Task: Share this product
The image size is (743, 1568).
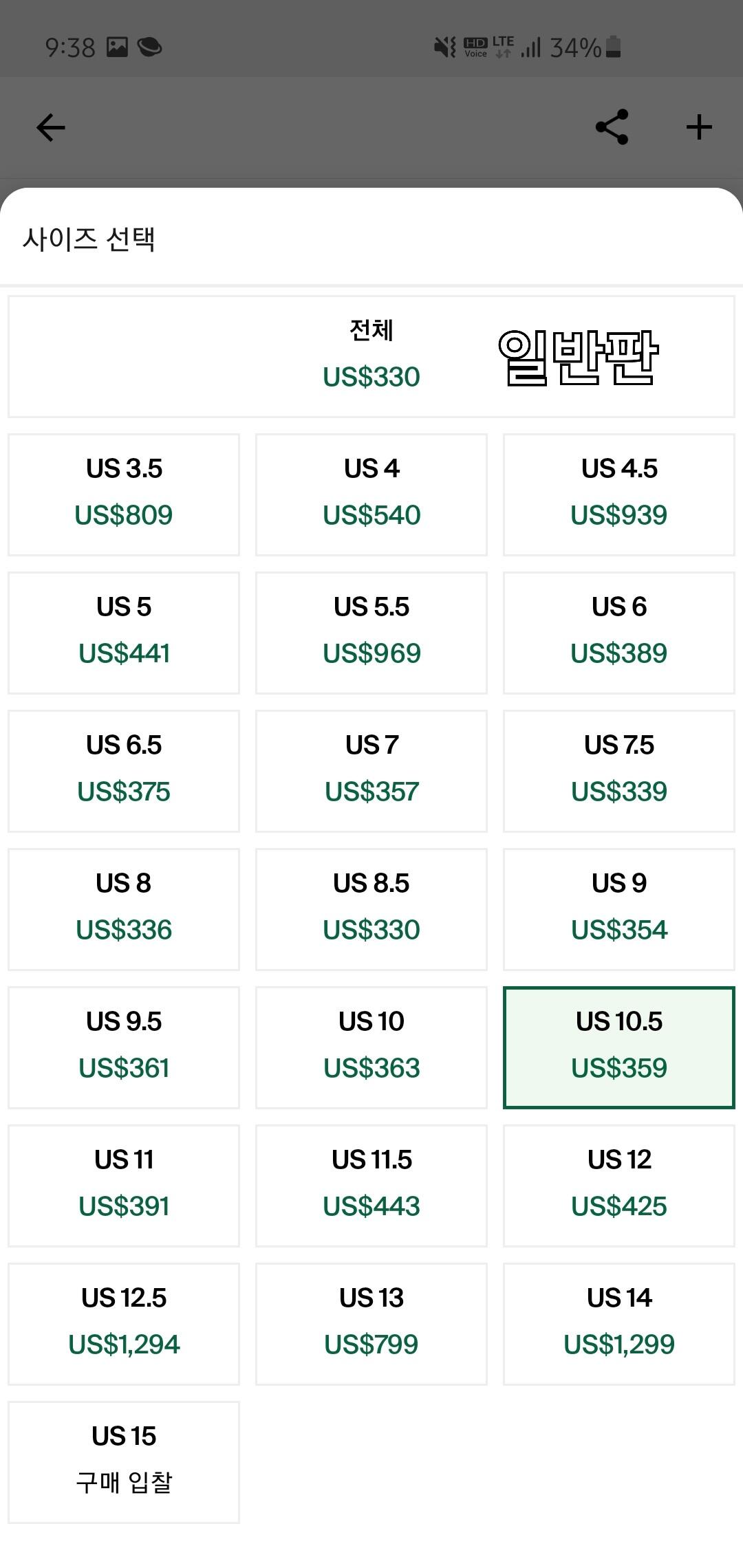Action: coord(612,127)
